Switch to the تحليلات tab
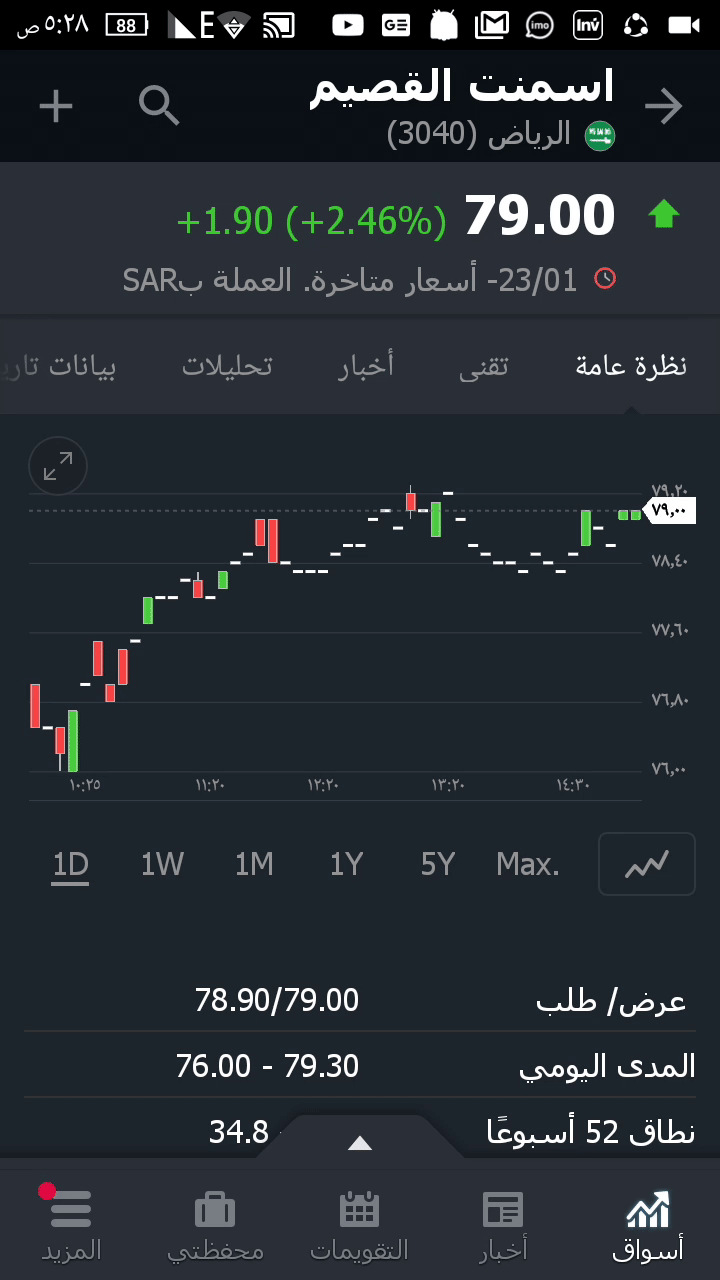 pyautogui.click(x=227, y=366)
